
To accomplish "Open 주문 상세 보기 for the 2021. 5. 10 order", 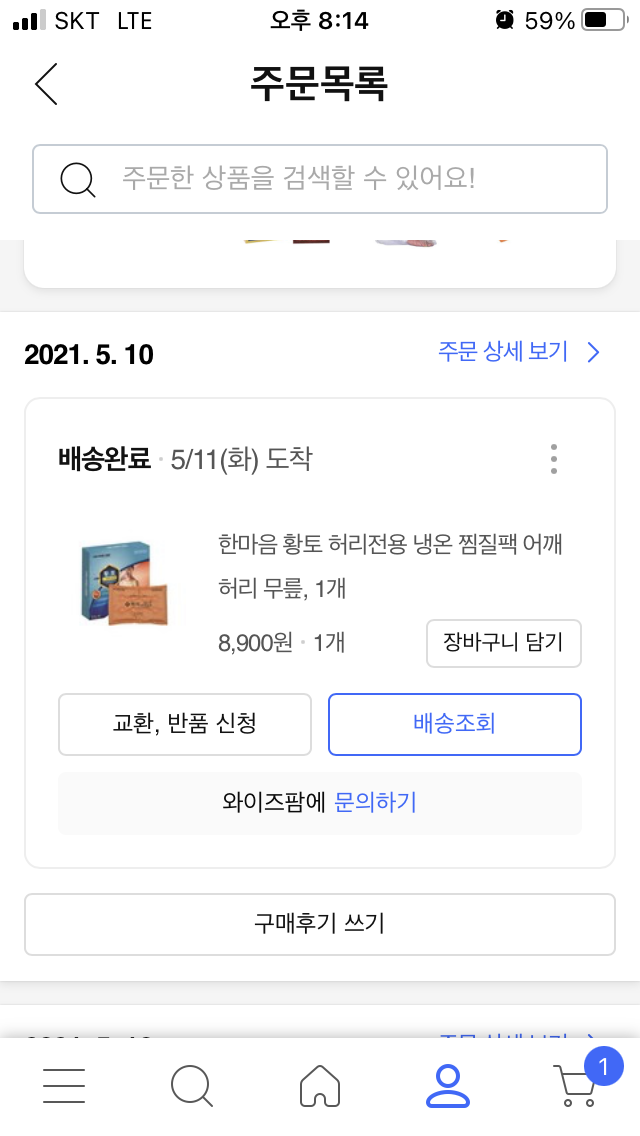I will point(518,352).
